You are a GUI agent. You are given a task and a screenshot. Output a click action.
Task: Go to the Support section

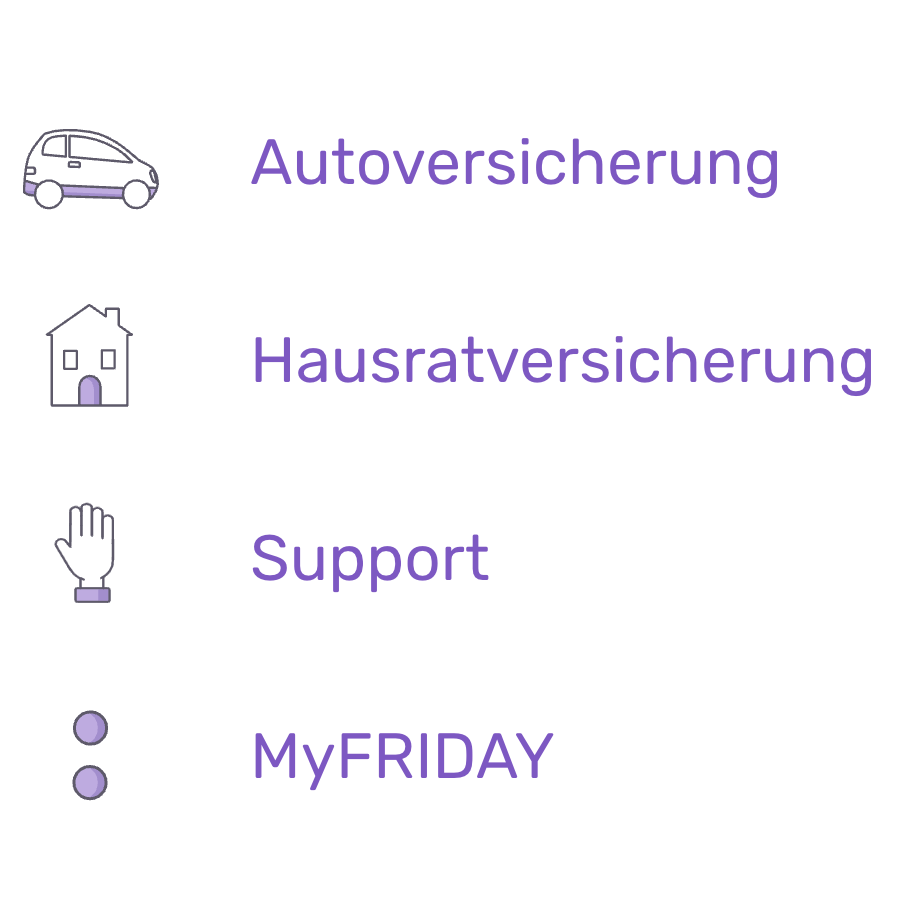coord(369,557)
